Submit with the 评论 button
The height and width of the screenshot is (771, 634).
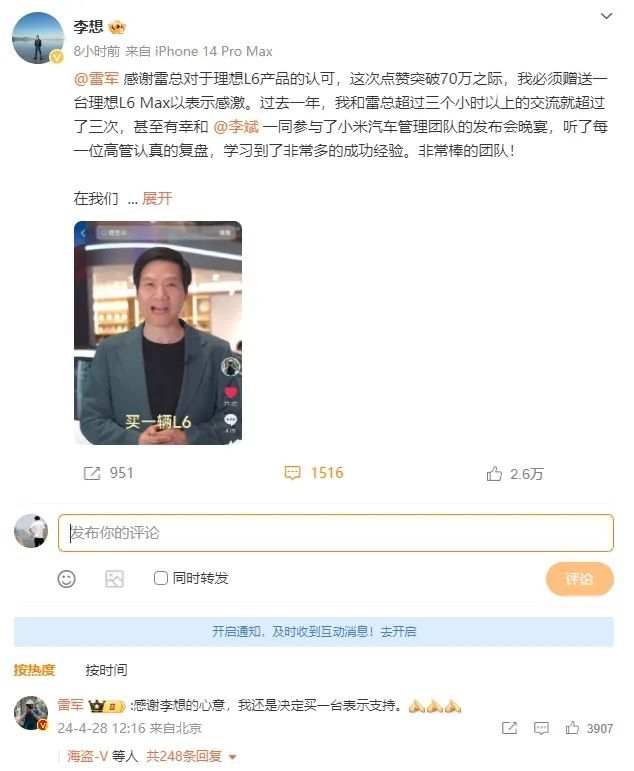(579, 579)
